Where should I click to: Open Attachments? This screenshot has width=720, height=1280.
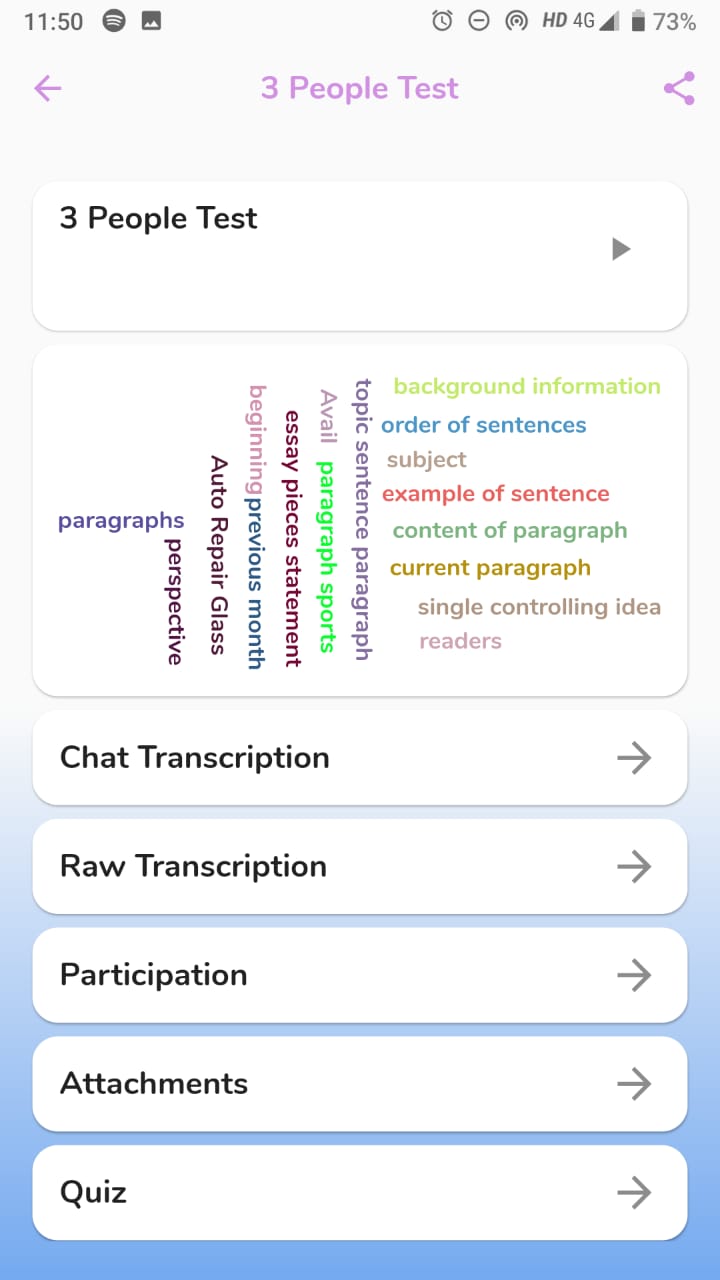tap(360, 1084)
